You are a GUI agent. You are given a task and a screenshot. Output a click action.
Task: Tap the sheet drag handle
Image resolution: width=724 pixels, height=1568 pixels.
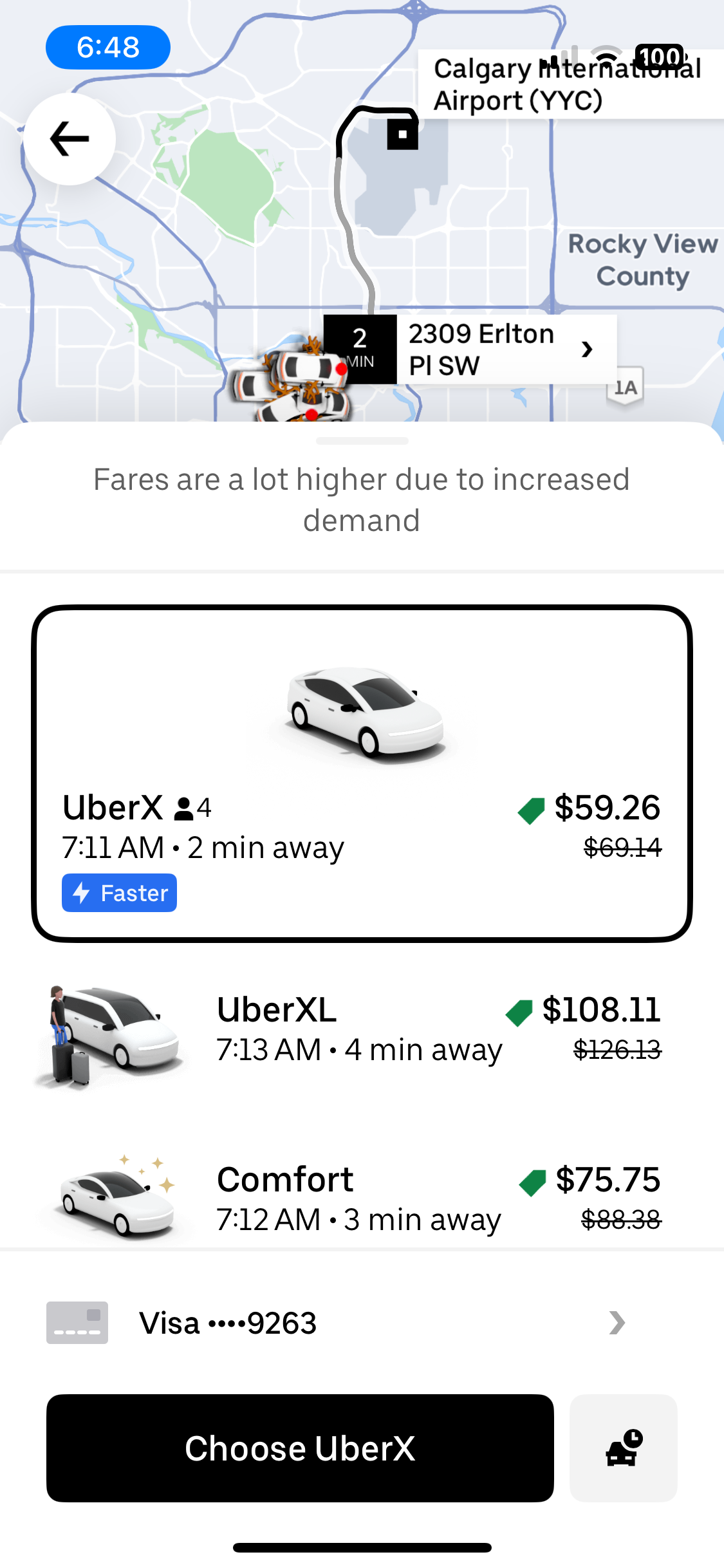(x=362, y=441)
